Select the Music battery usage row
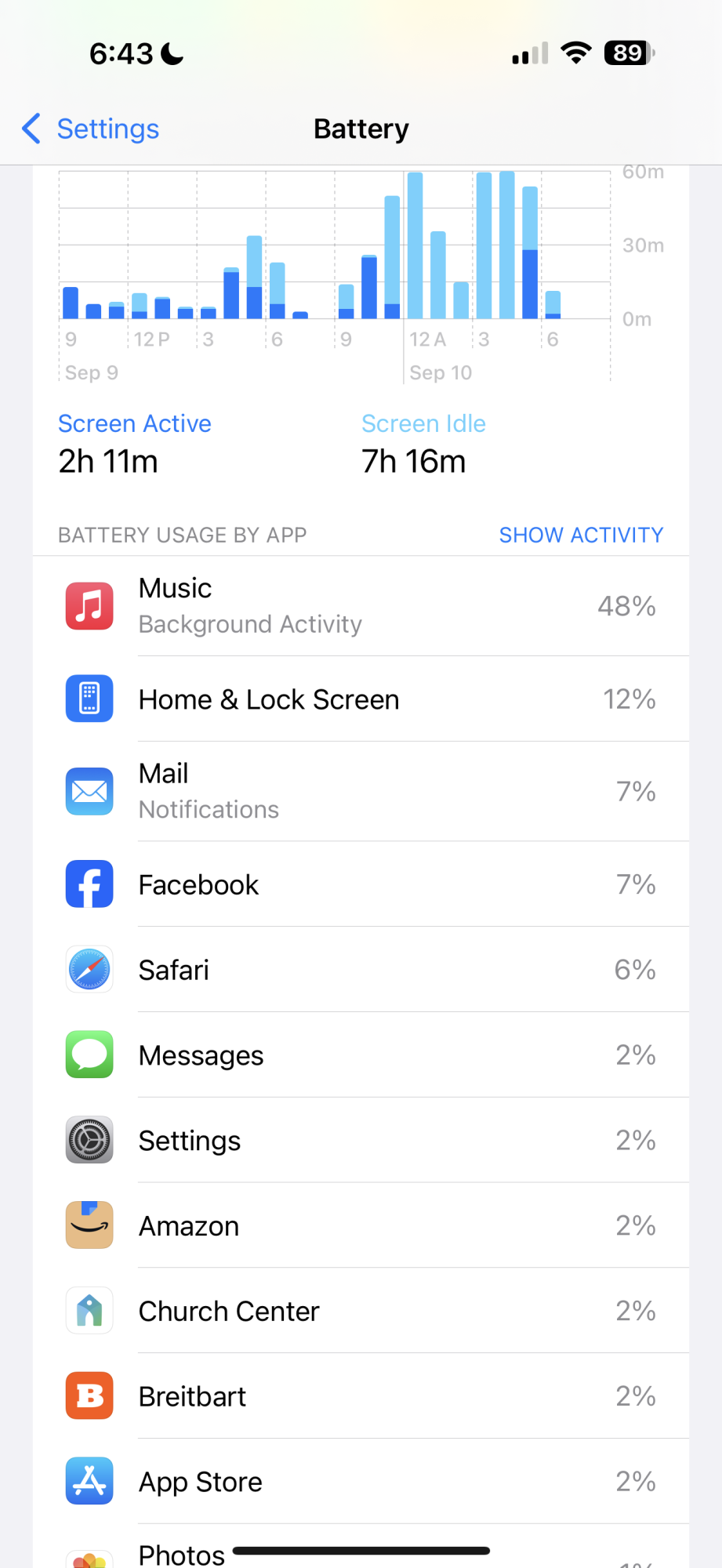722x1568 pixels. click(361, 606)
